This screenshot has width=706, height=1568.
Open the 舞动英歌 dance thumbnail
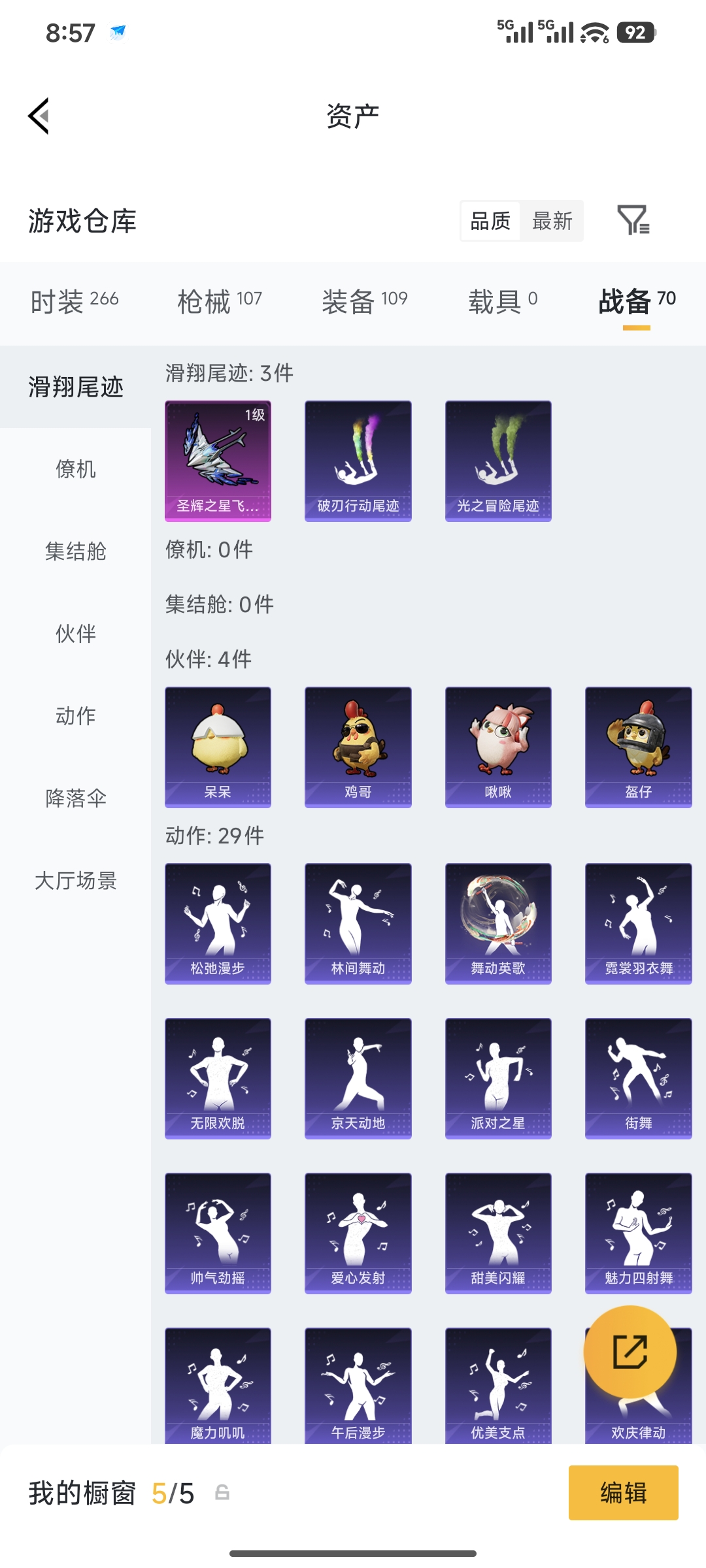(498, 921)
